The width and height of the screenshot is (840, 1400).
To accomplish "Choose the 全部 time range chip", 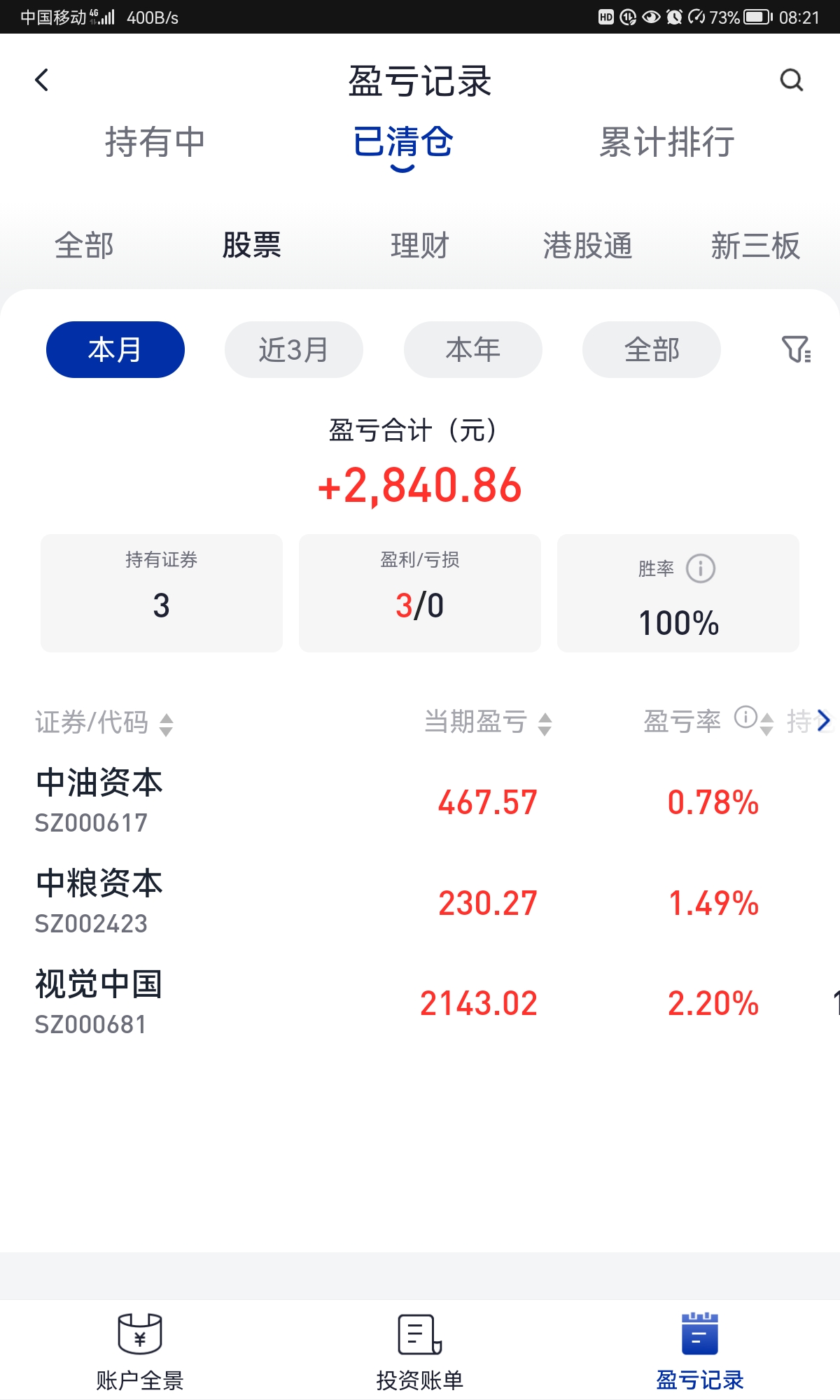I will [651, 349].
